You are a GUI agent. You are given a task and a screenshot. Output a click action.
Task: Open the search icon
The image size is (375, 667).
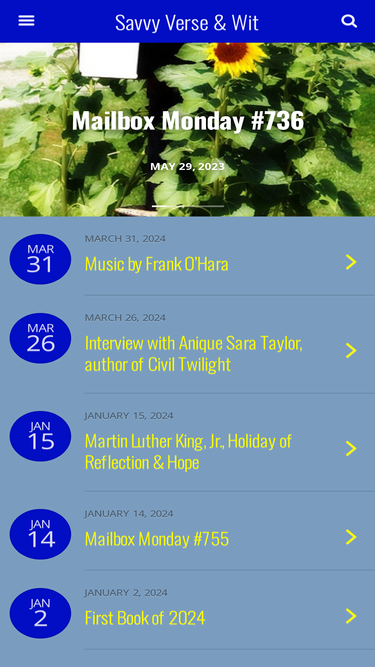click(349, 21)
